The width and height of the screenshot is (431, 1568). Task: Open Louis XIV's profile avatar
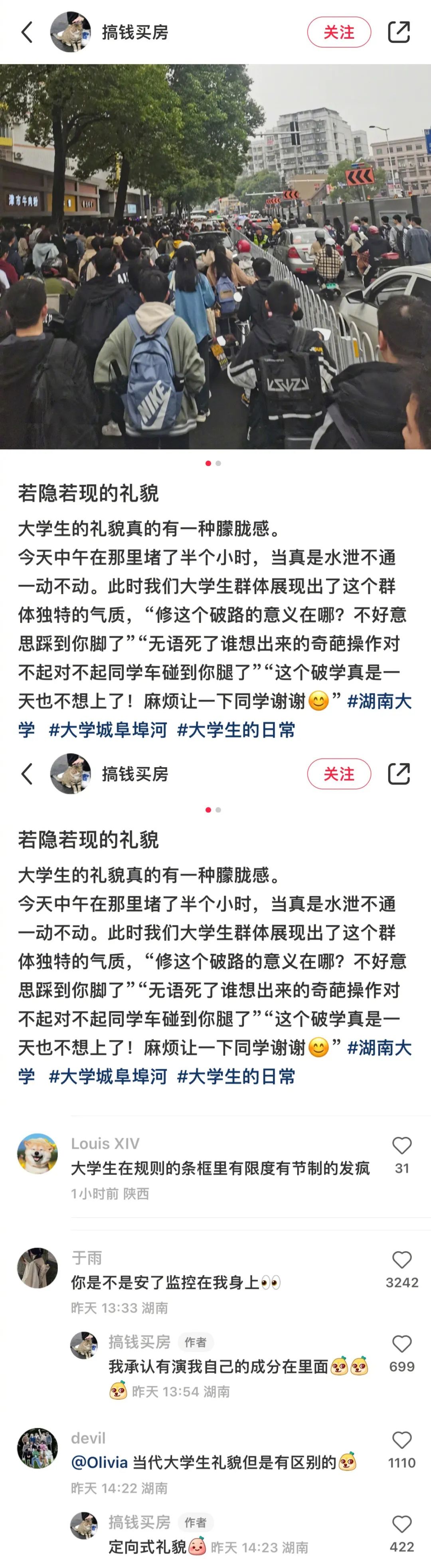pos(38,1153)
